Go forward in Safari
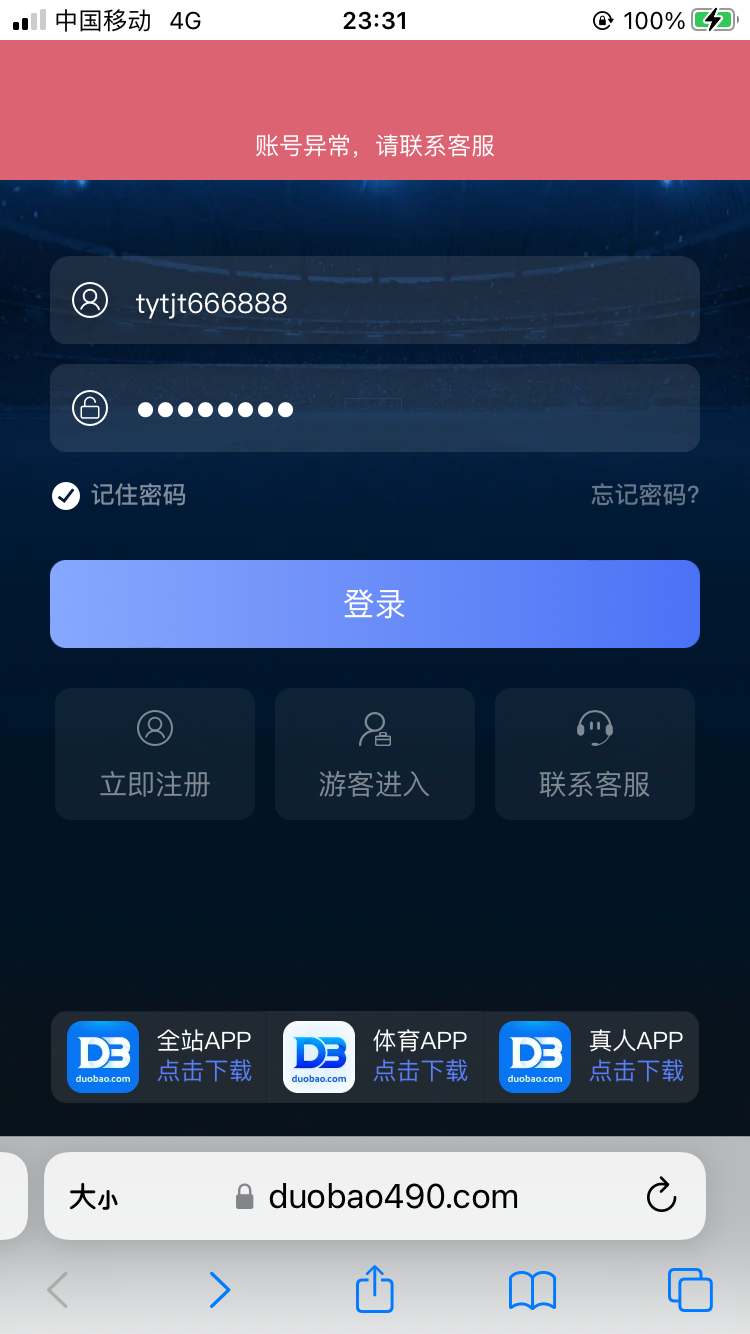Image resolution: width=750 pixels, height=1334 pixels. 220,1290
